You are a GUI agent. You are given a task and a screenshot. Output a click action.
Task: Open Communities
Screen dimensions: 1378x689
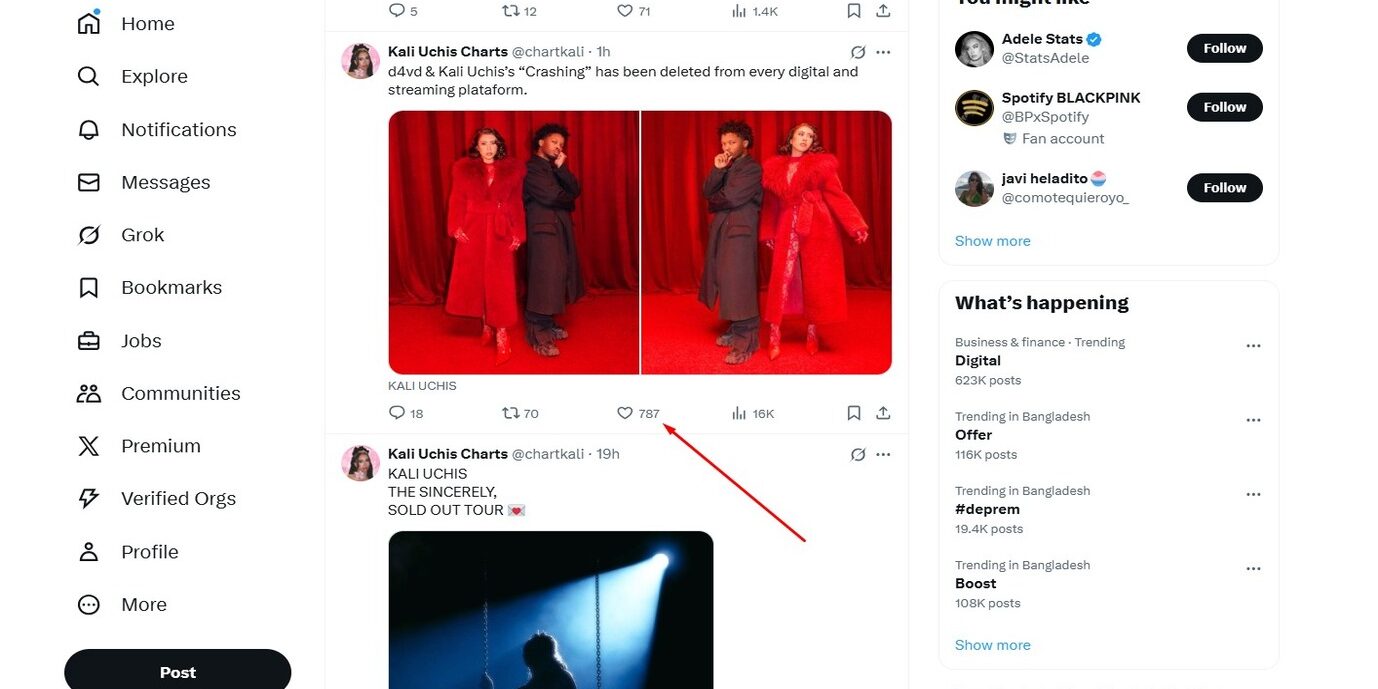[180, 393]
